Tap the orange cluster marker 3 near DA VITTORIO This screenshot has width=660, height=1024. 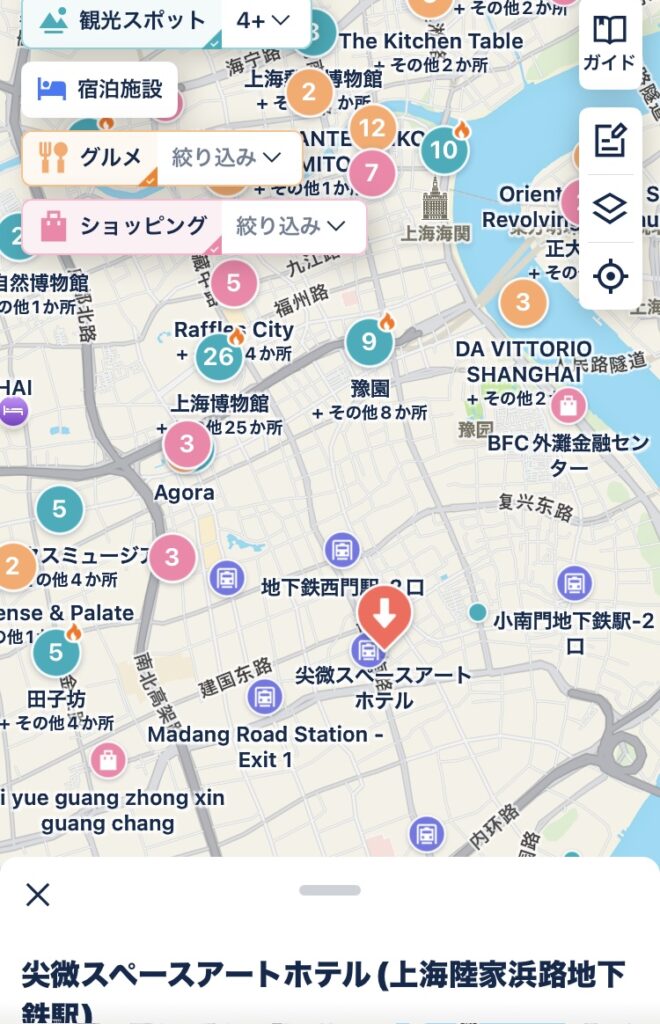click(523, 301)
